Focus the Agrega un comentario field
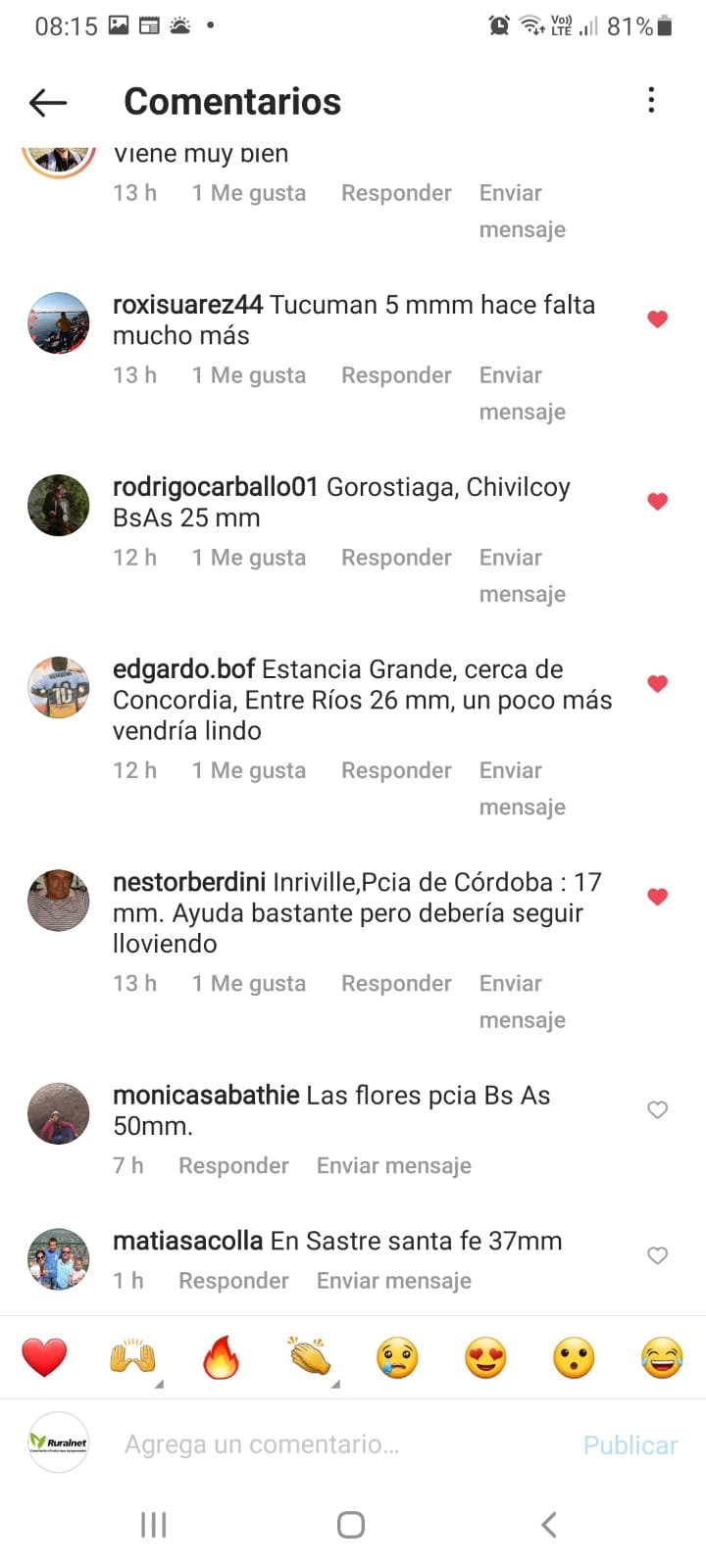This screenshot has width=706, height=1568. tap(333, 1445)
